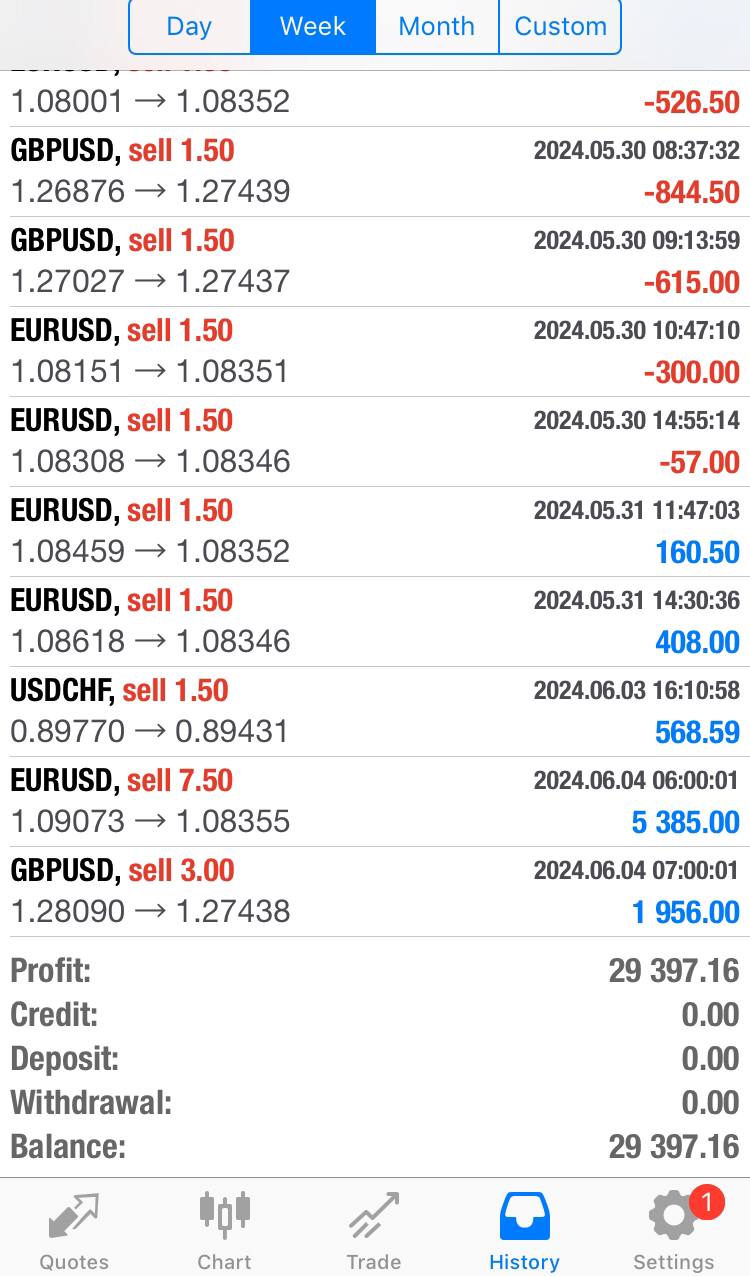Expand the EURUSD trade with -57.00 loss
The width and height of the screenshot is (750, 1276).
click(x=375, y=441)
